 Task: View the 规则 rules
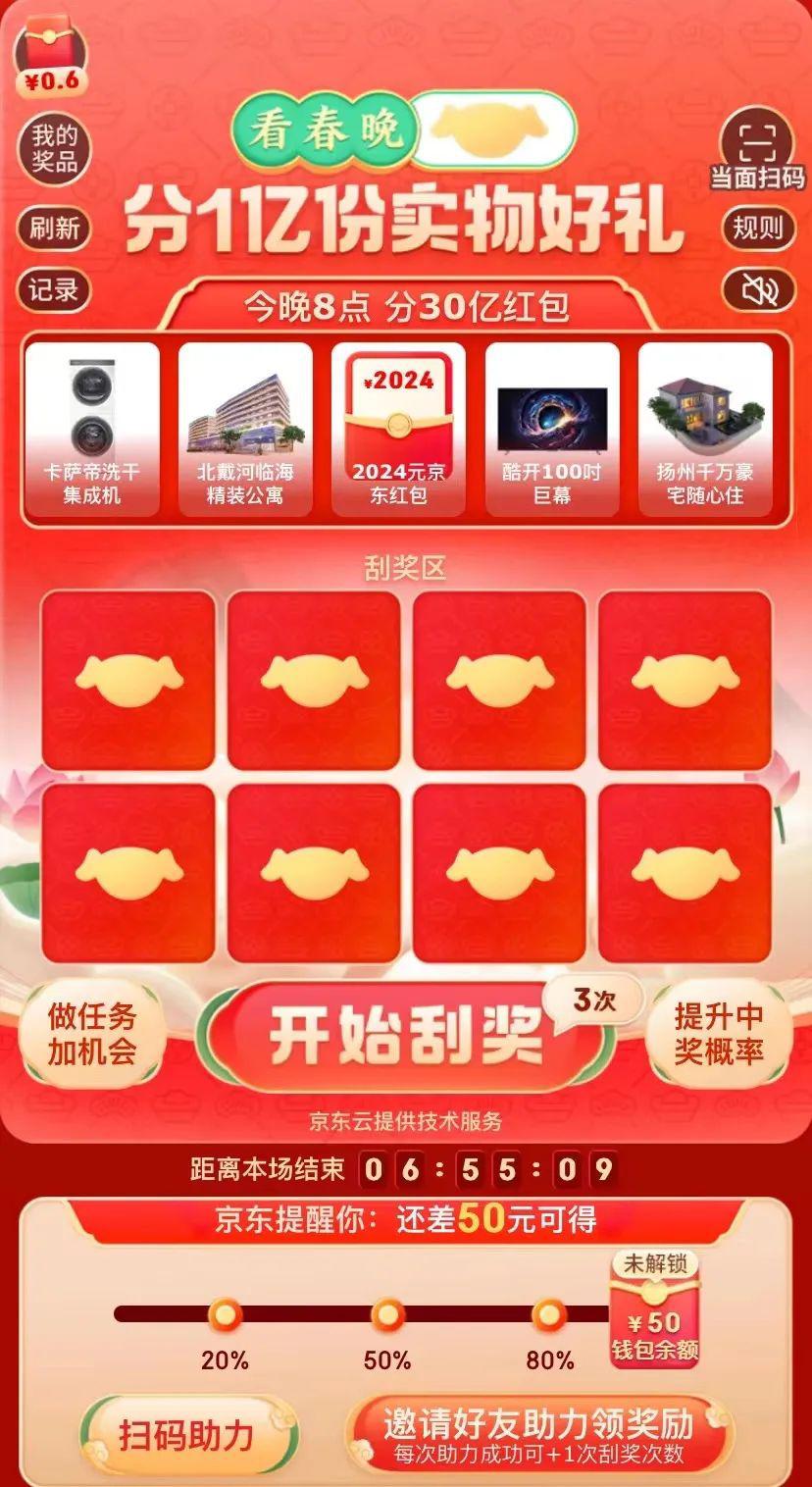click(x=757, y=229)
